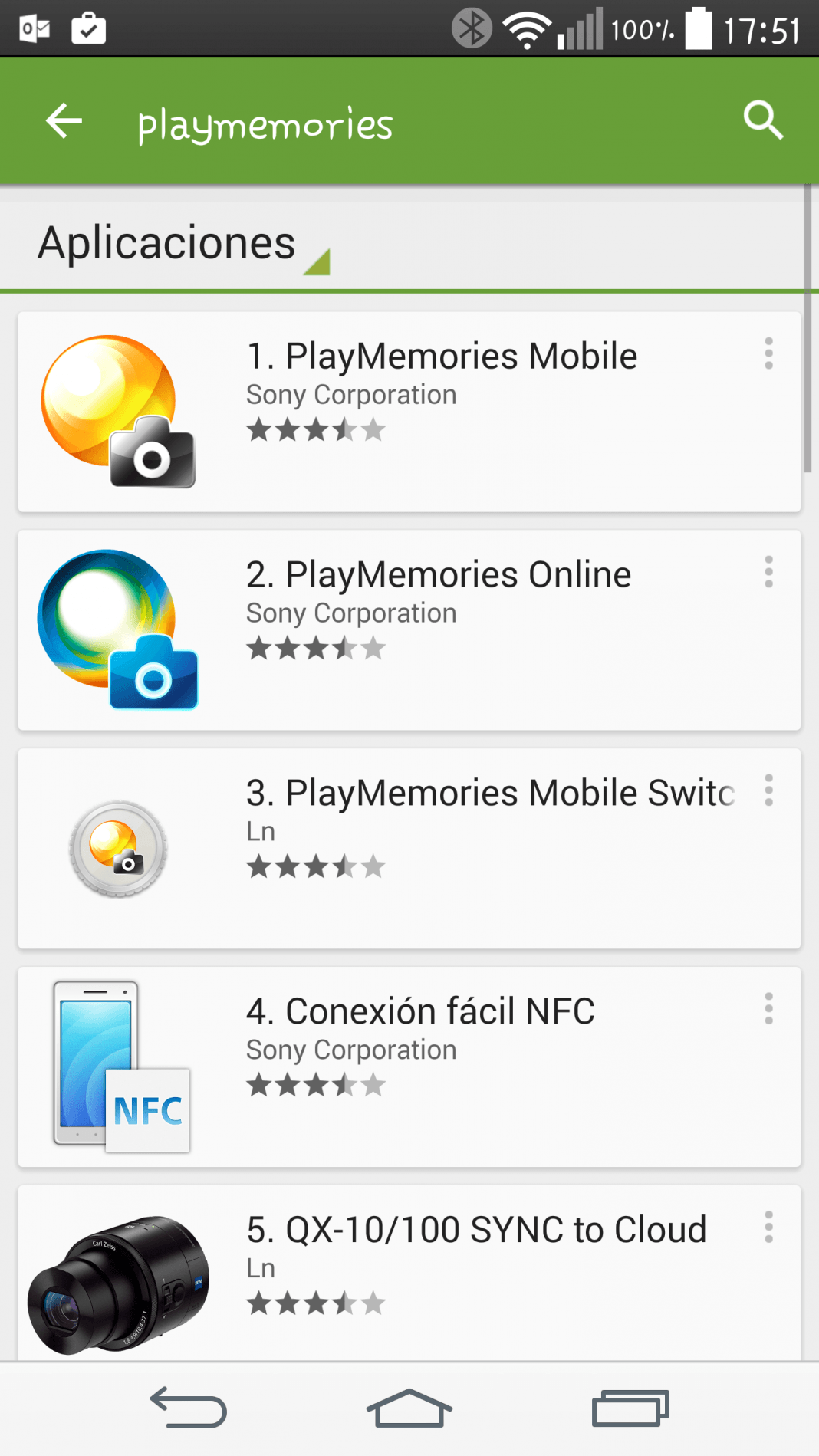Open overflow menu for PlayMemories Mobile Switc
The height and width of the screenshot is (1456, 819).
click(x=768, y=790)
